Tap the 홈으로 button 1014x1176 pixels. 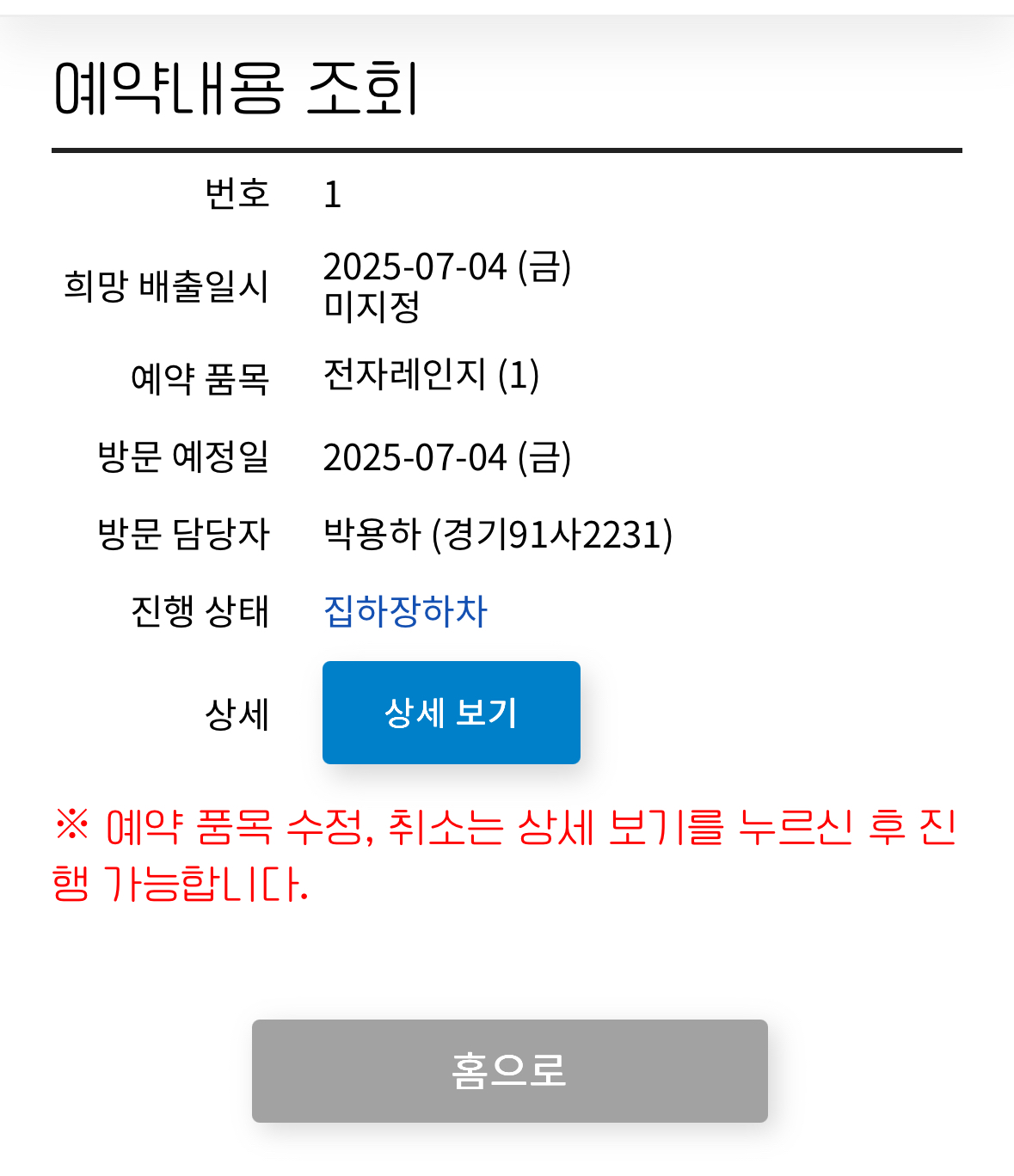(510, 1071)
